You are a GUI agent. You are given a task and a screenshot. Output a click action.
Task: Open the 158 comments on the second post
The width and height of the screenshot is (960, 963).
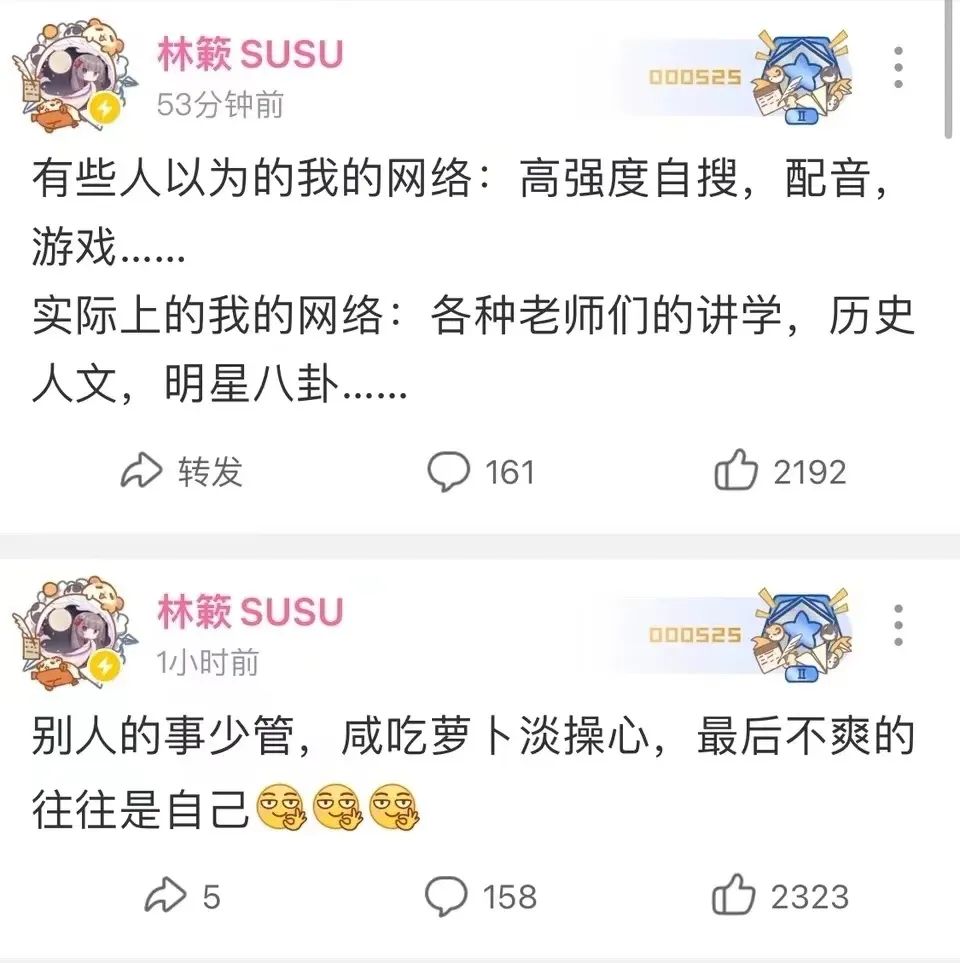481,896
